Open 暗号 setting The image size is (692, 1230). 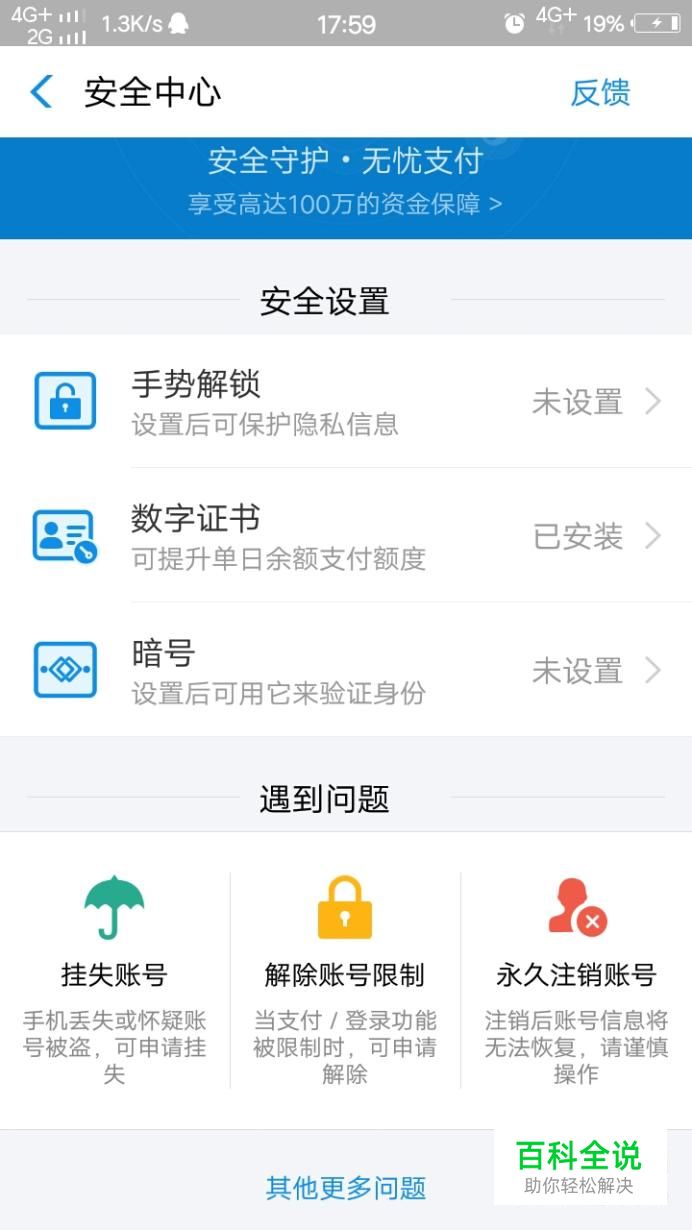click(346, 670)
